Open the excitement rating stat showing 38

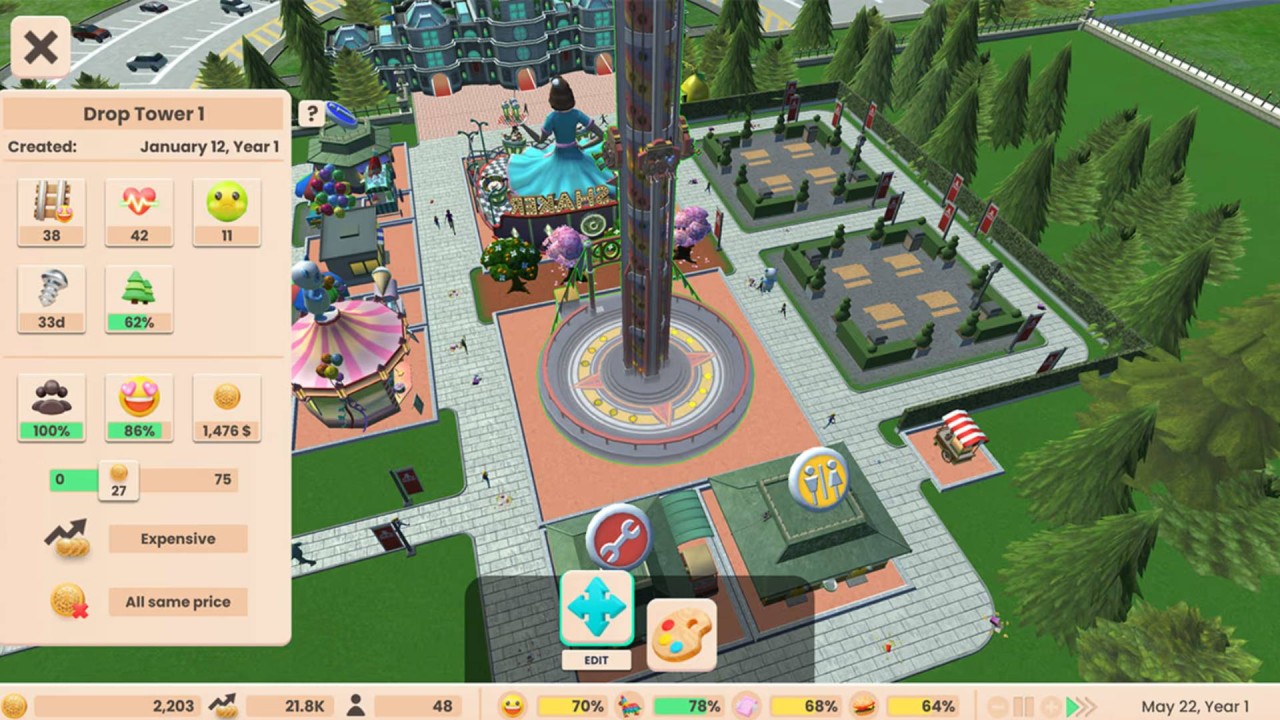pos(51,212)
